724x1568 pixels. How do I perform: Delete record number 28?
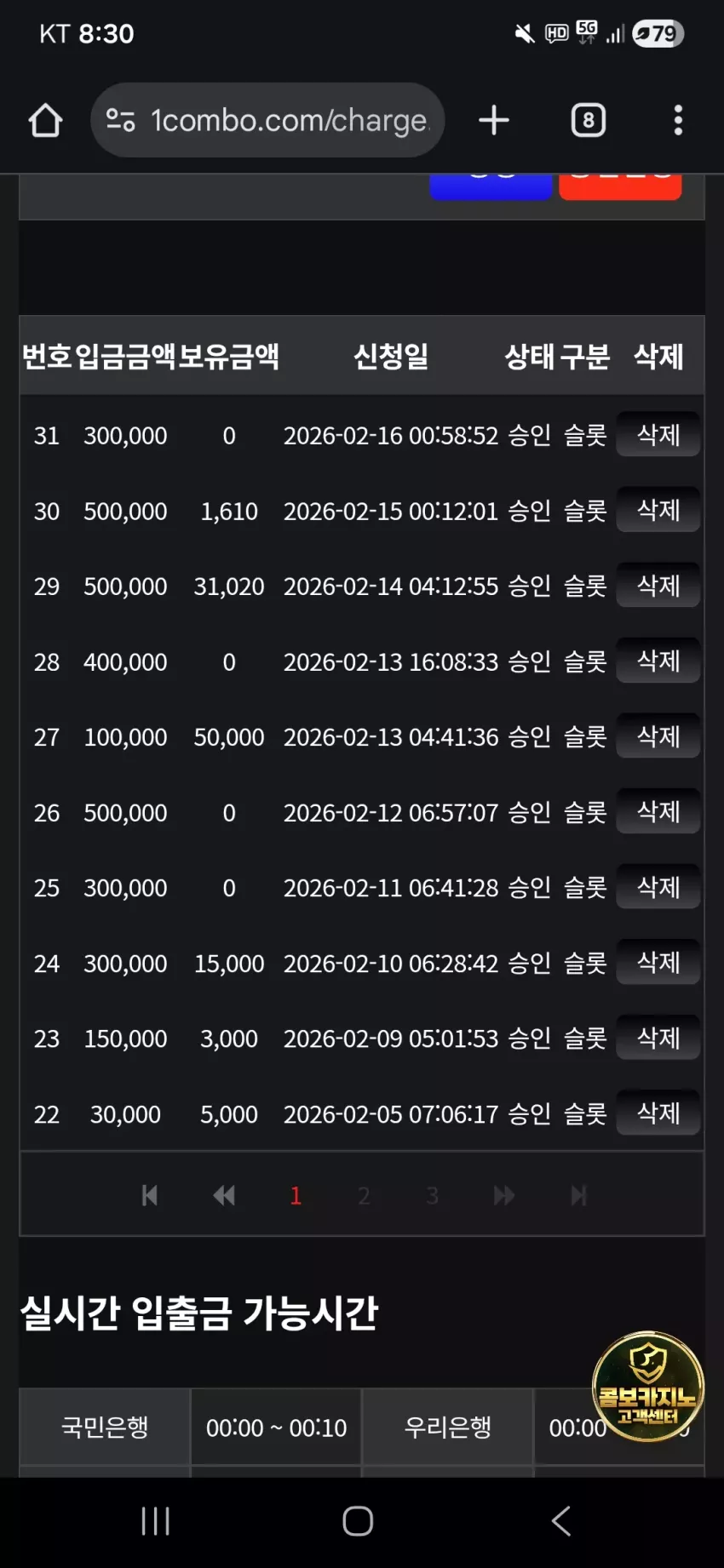click(658, 661)
